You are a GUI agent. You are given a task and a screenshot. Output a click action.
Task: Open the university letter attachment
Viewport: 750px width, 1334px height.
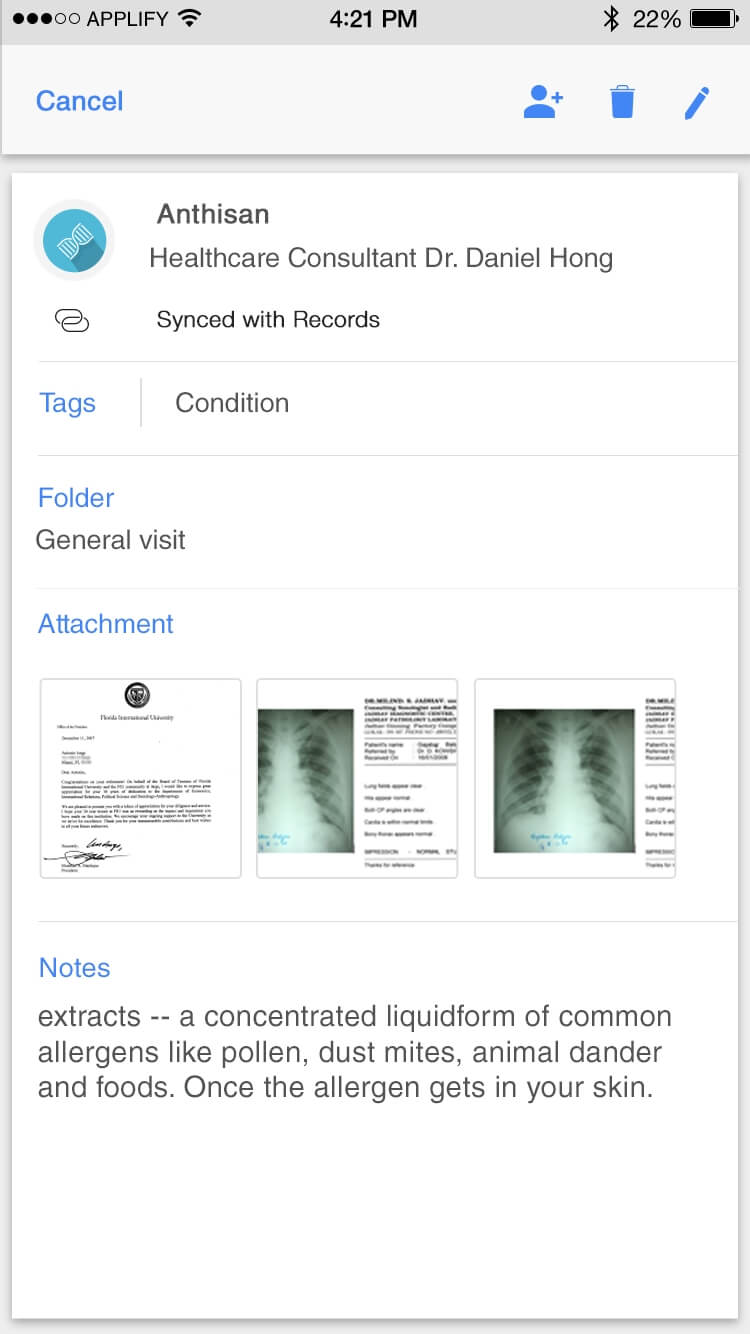pos(141,778)
